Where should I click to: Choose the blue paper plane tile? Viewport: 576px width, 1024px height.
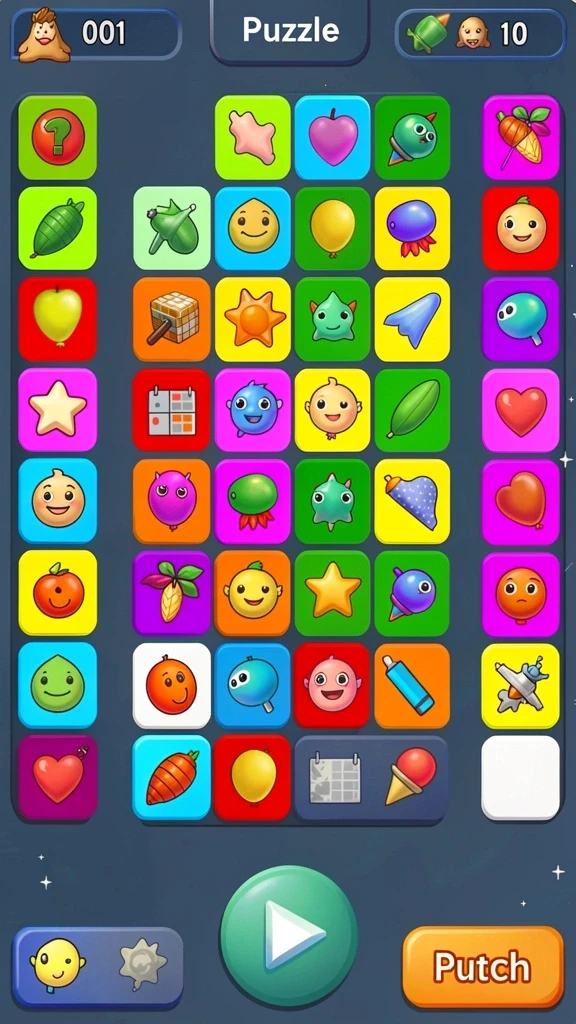412,319
